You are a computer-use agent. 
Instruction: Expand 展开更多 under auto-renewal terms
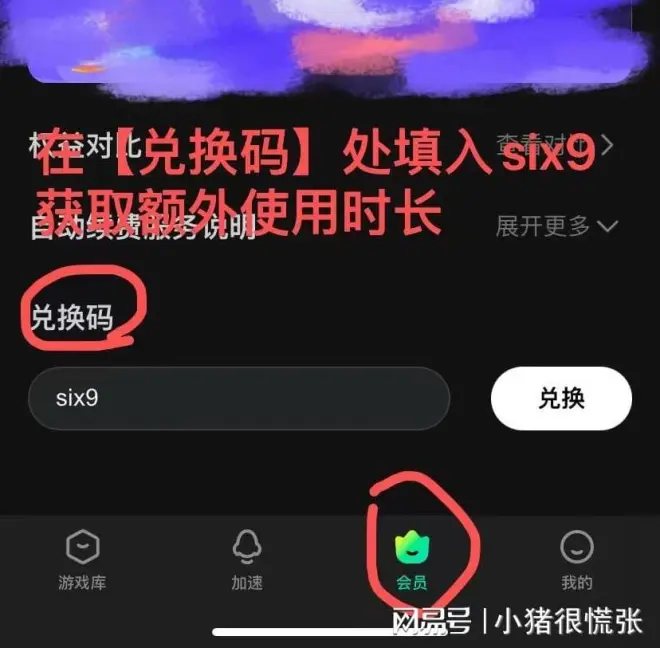coord(556,226)
